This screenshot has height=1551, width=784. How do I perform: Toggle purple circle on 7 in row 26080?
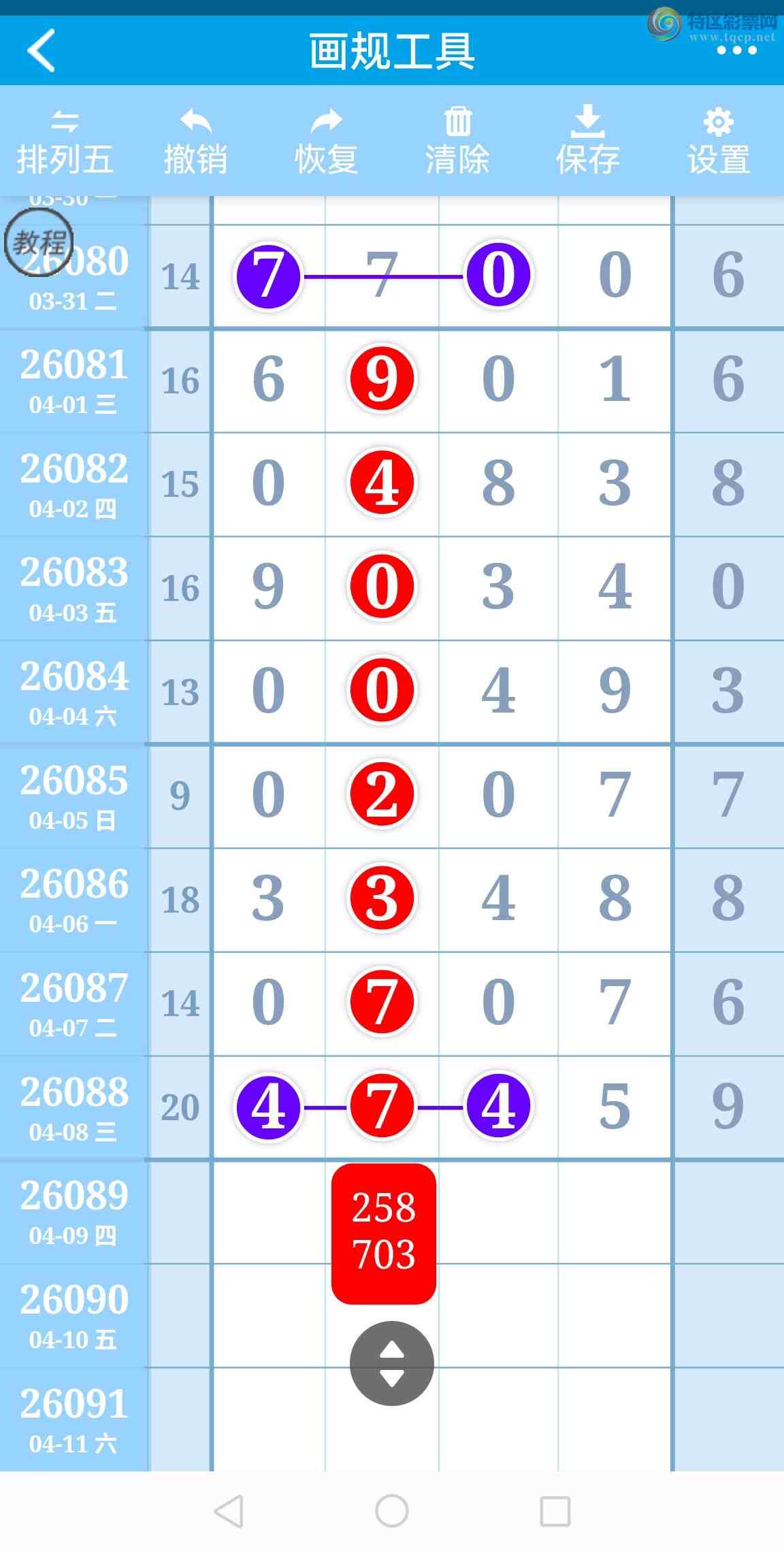click(268, 276)
